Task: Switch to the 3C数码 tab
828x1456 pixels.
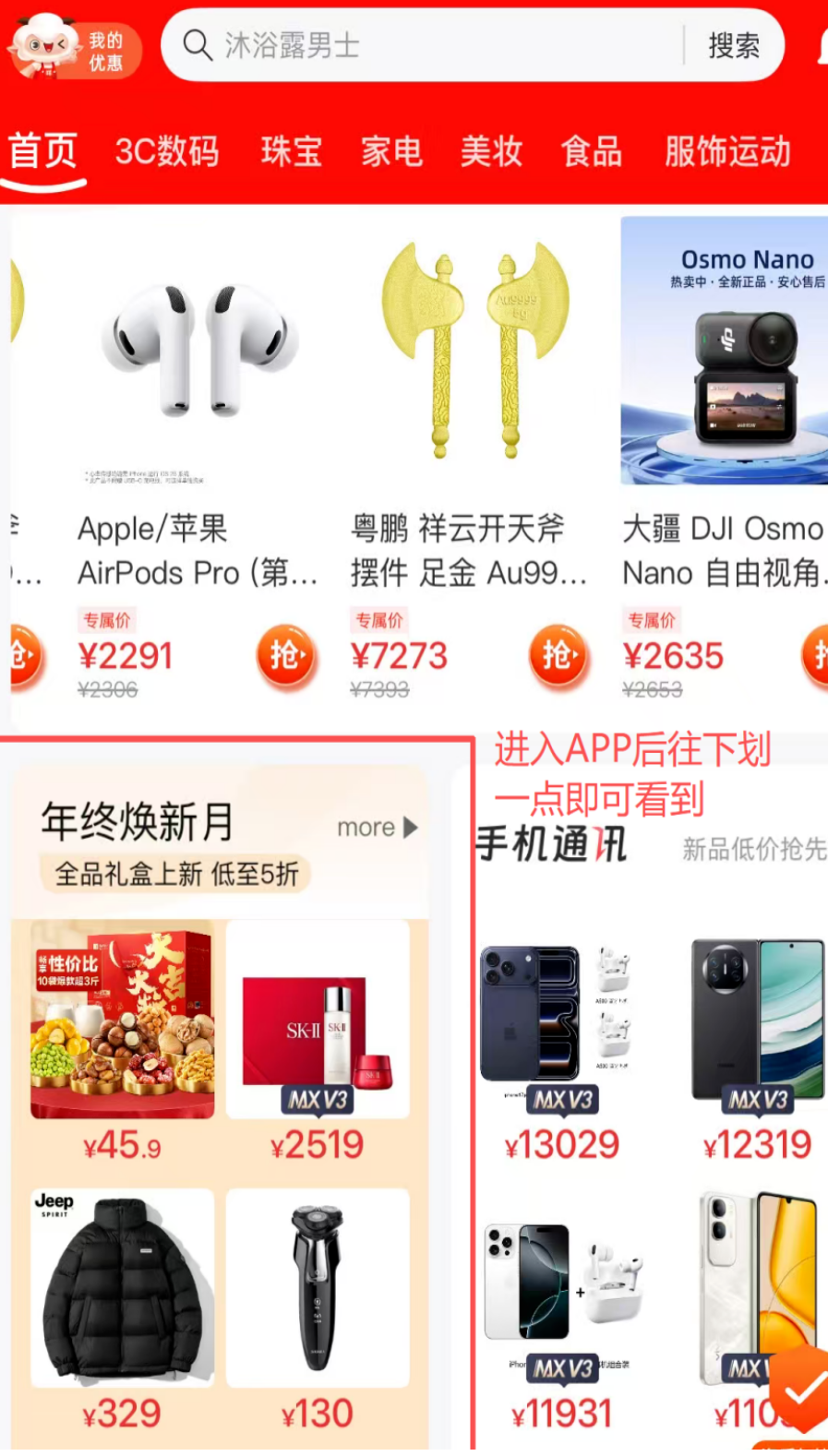Action: [x=167, y=151]
